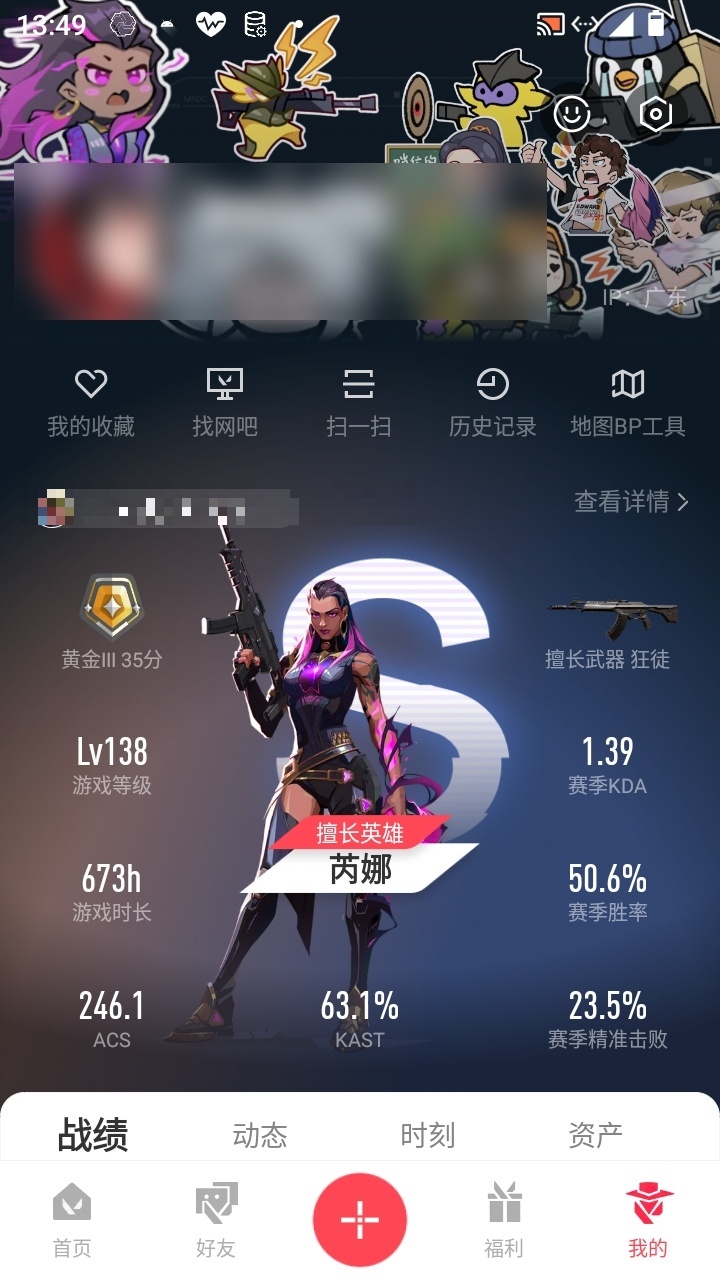Open the smiley face icon at top
The width and height of the screenshot is (720, 1280).
[x=572, y=113]
